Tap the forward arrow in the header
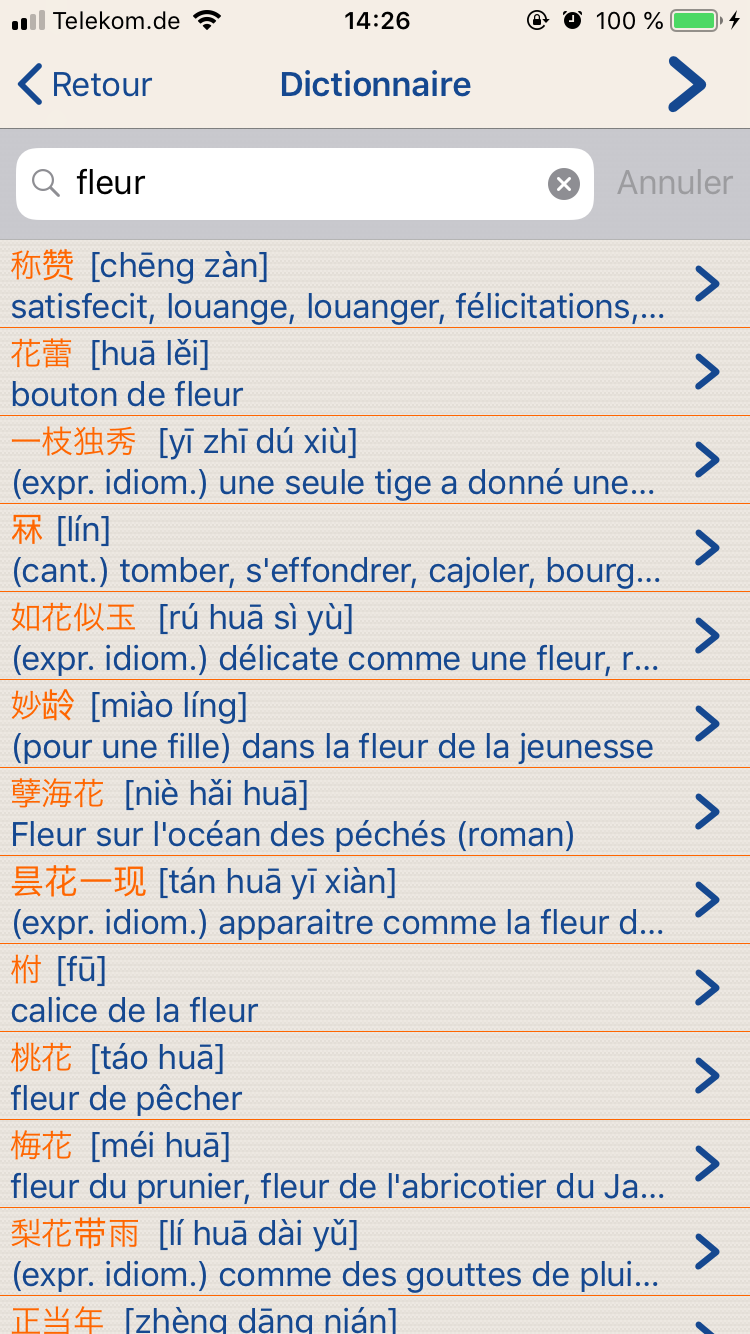Screen dimensions: 750x1334 [x=687, y=85]
